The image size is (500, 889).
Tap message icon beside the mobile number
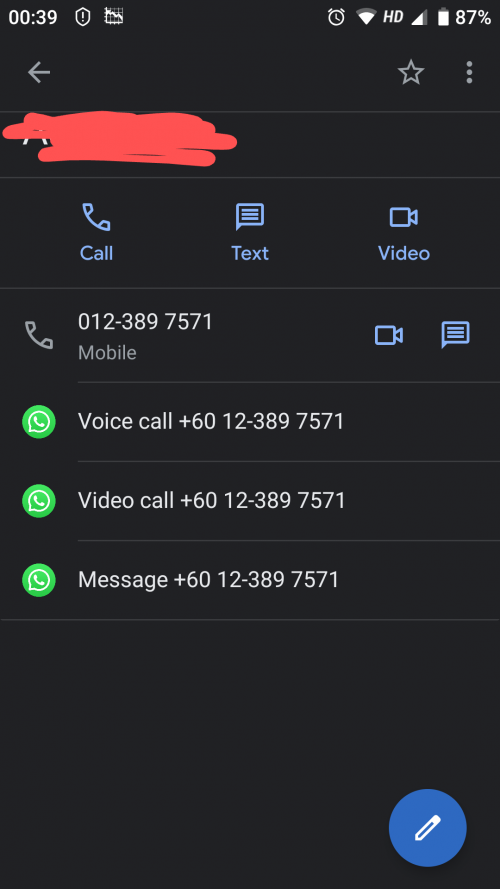(x=456, y=335)
